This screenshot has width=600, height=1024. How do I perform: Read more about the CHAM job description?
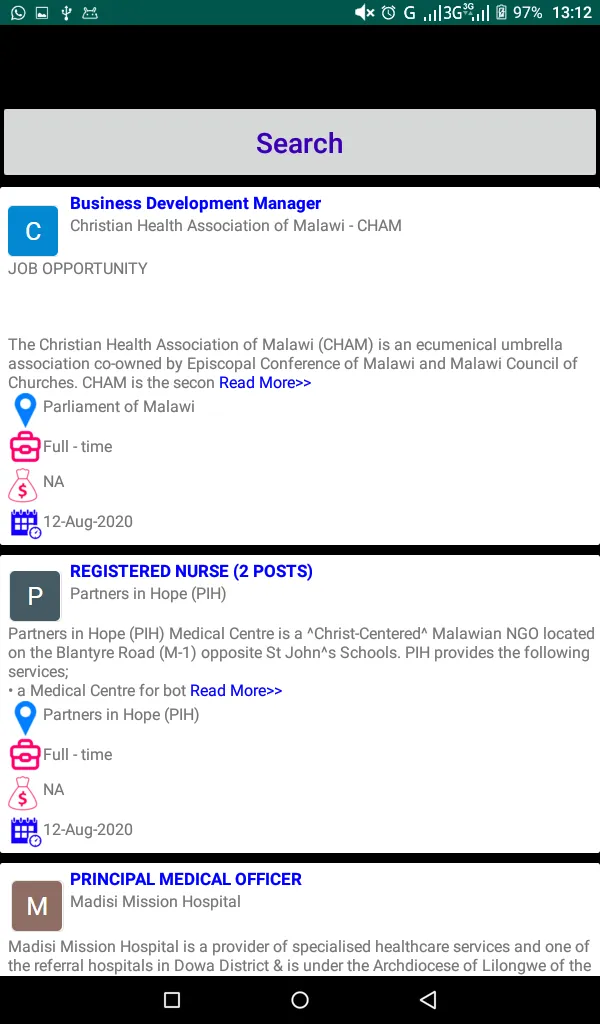click(265, 383)
